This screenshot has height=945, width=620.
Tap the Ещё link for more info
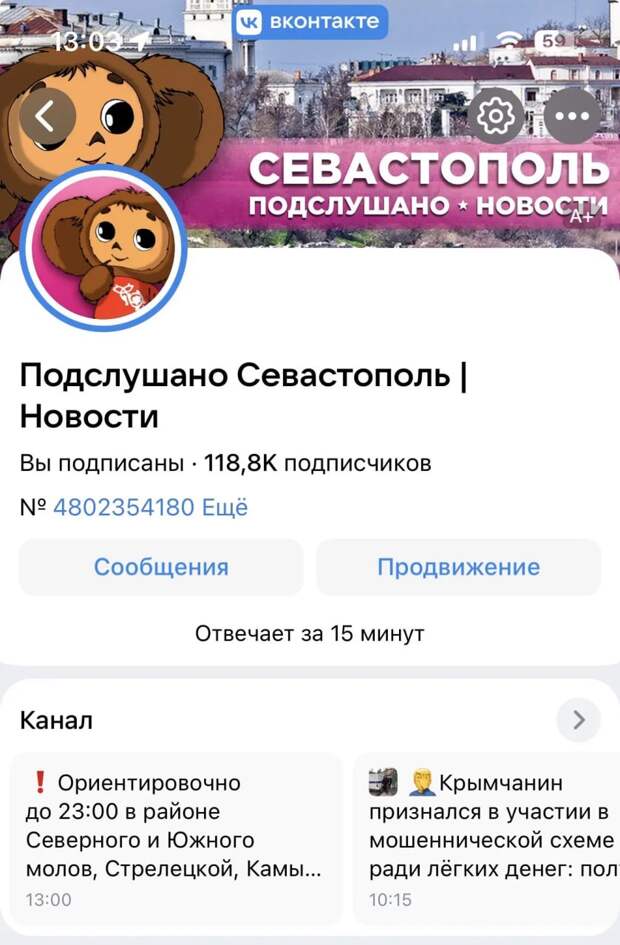pyautogui.click(x=225, y=507)
